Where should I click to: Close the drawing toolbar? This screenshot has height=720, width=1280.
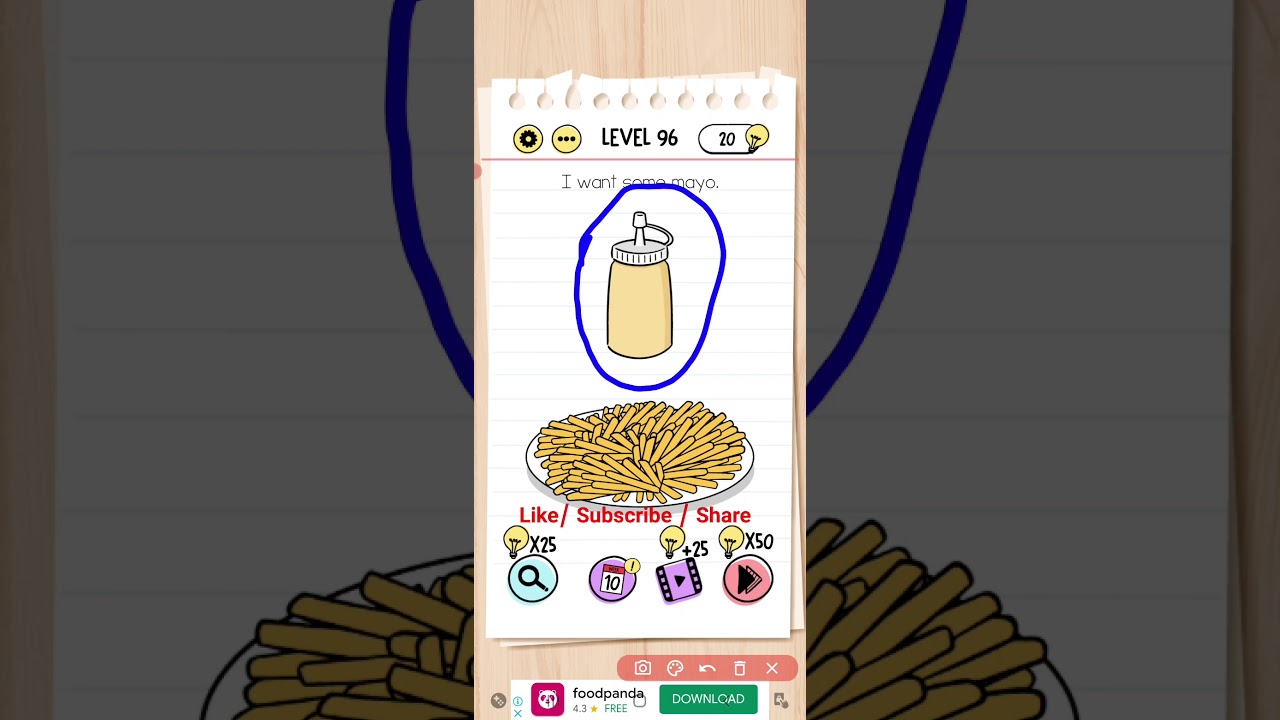772,668
